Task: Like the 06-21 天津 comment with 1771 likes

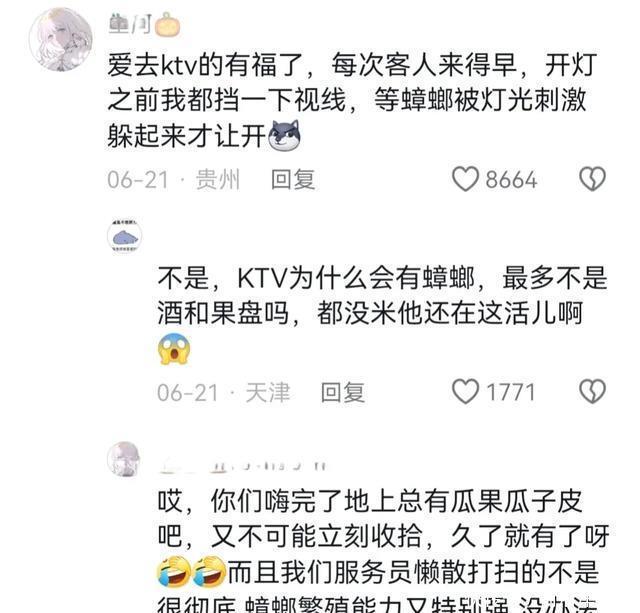Action: pos(466,392)
